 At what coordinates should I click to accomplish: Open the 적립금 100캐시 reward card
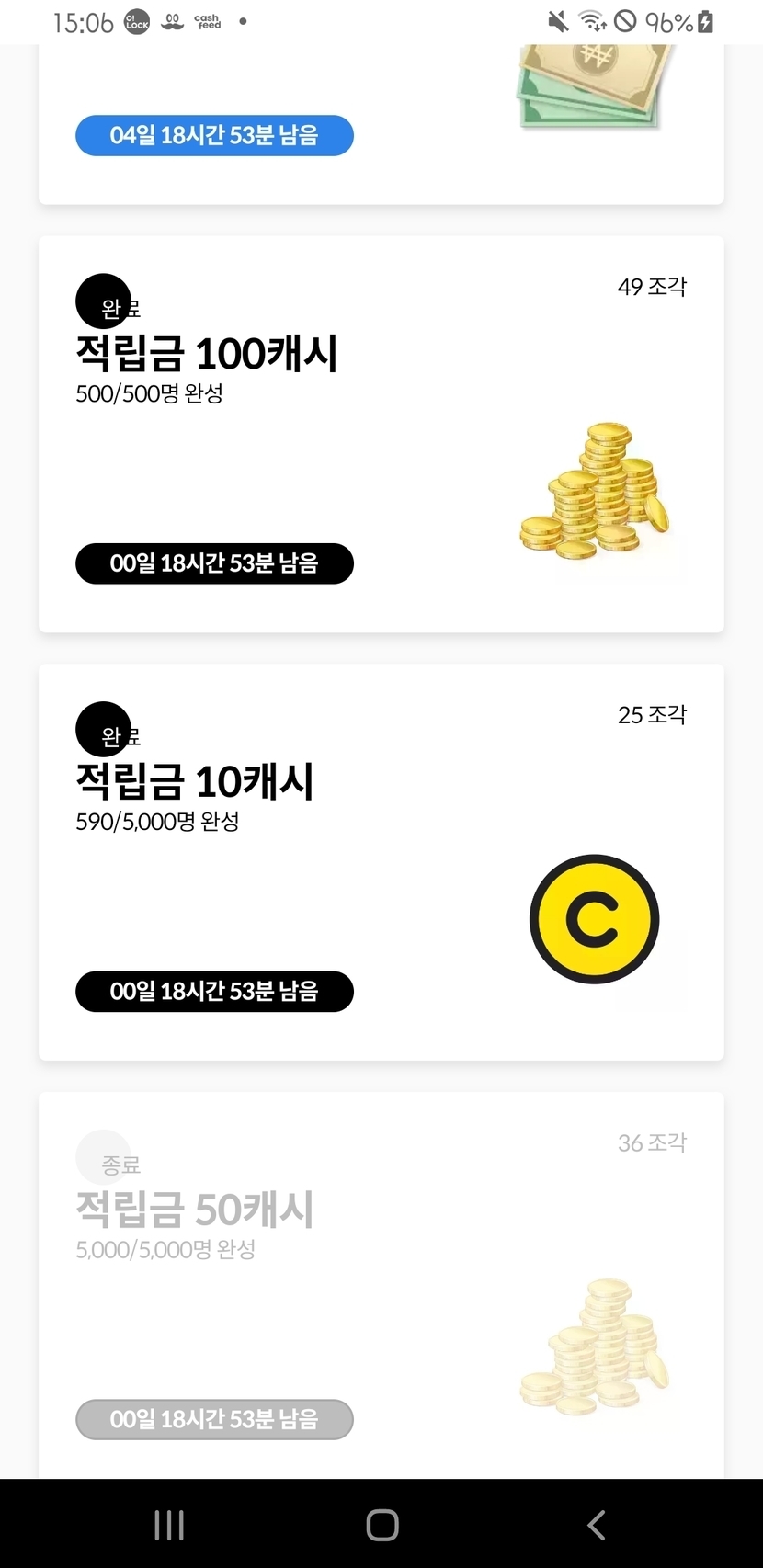click(x=381, y=434)
